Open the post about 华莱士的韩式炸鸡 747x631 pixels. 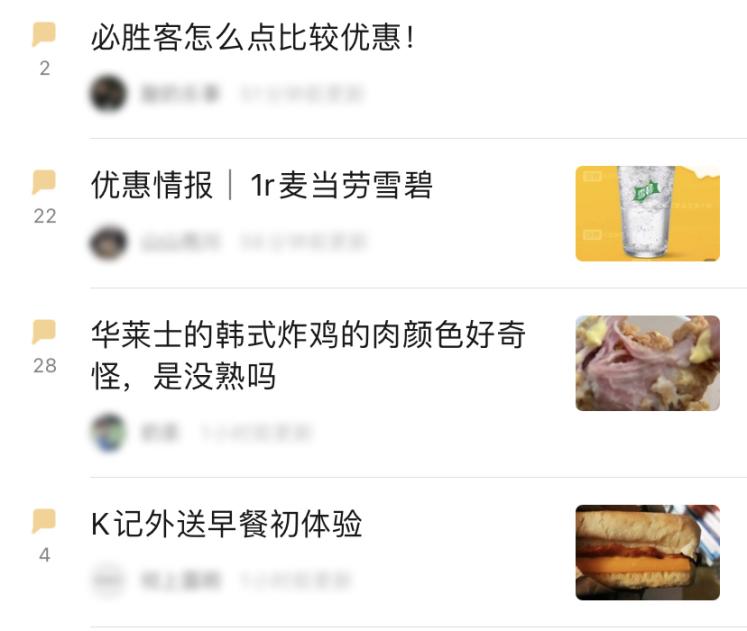pyautogui.click(x=307, y=355)
